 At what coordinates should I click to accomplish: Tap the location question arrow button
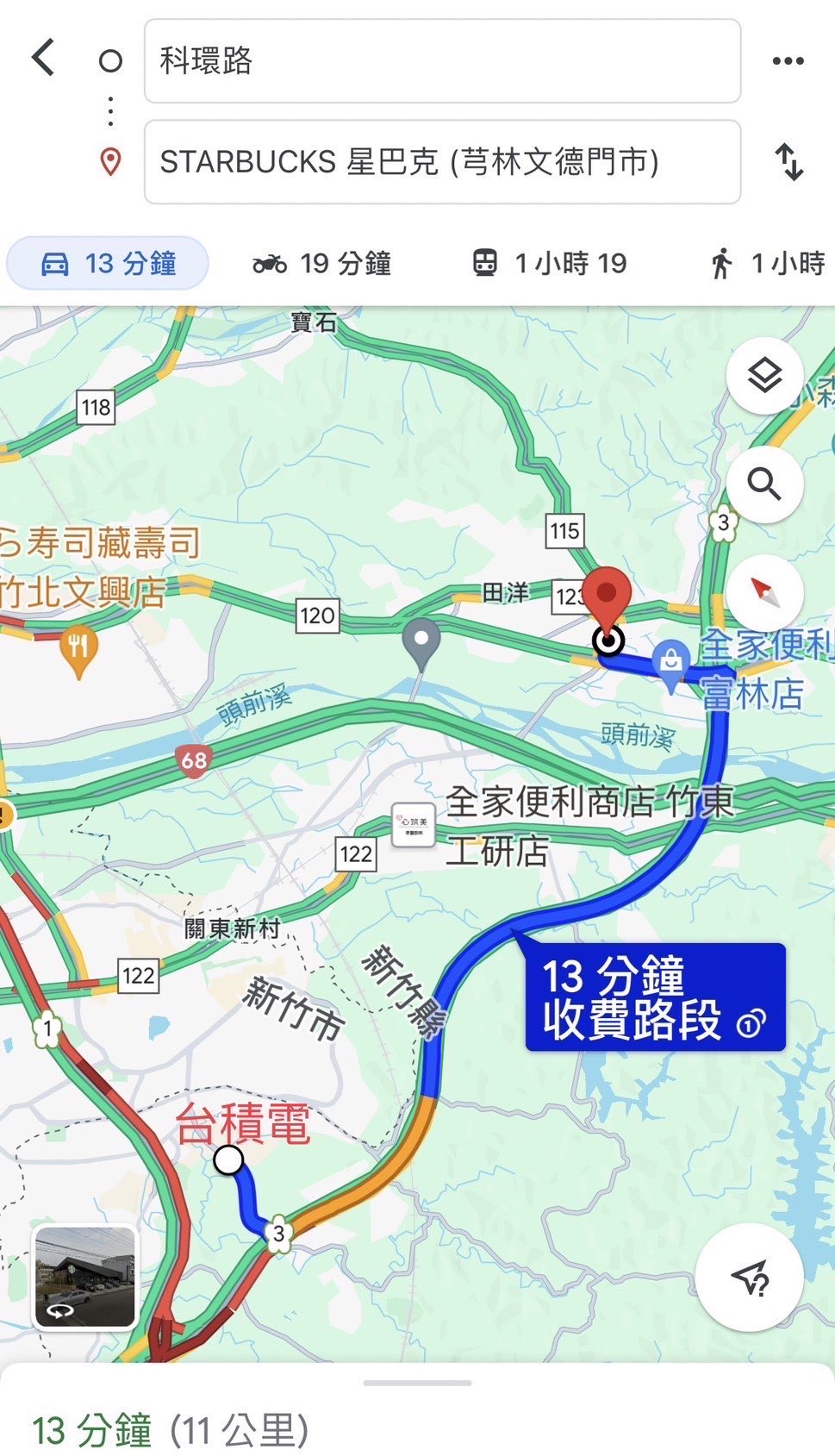tap(750, 1278)
